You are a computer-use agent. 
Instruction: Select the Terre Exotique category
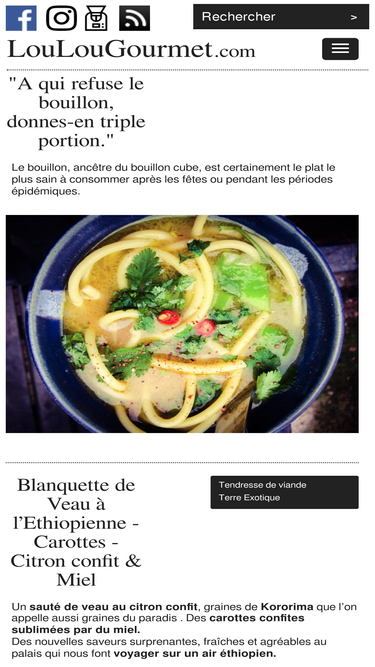249,498
